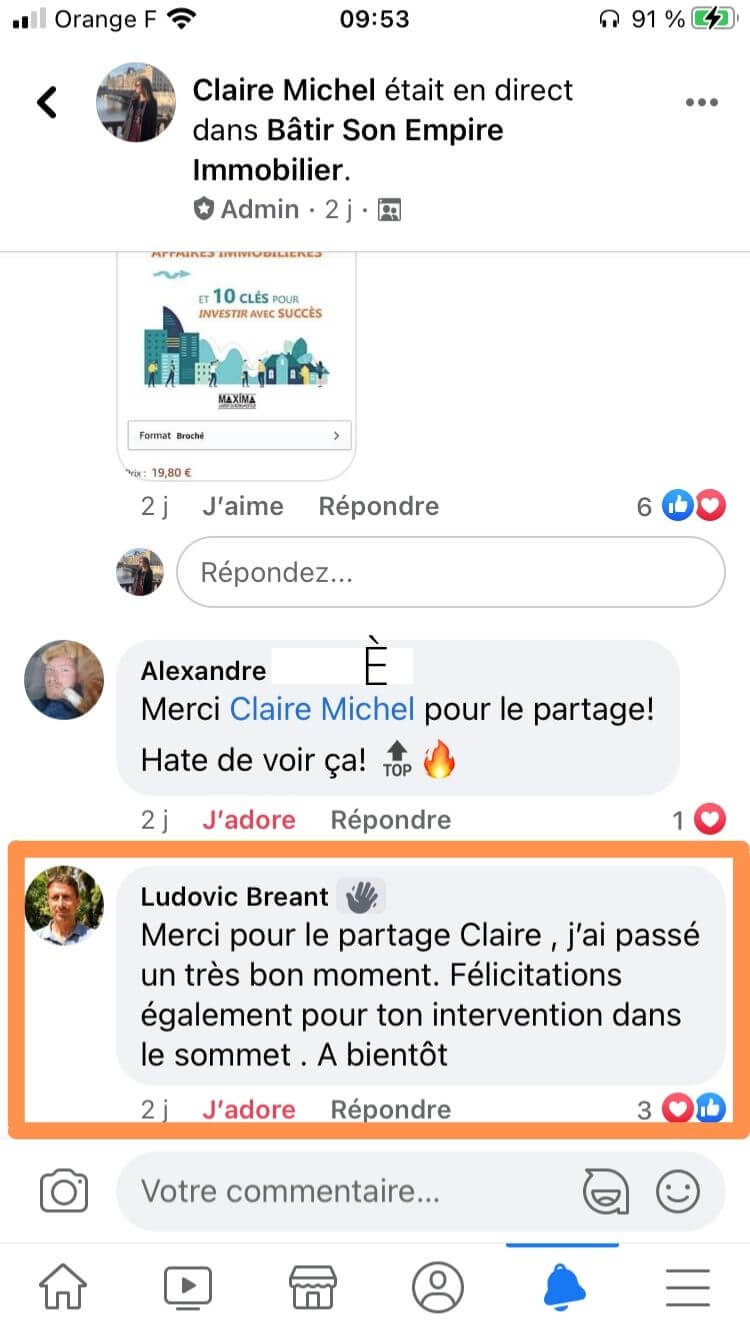Open the post's three-dot overflow menu
Viewport: 750px width, 1330px height.
(702, 102)
